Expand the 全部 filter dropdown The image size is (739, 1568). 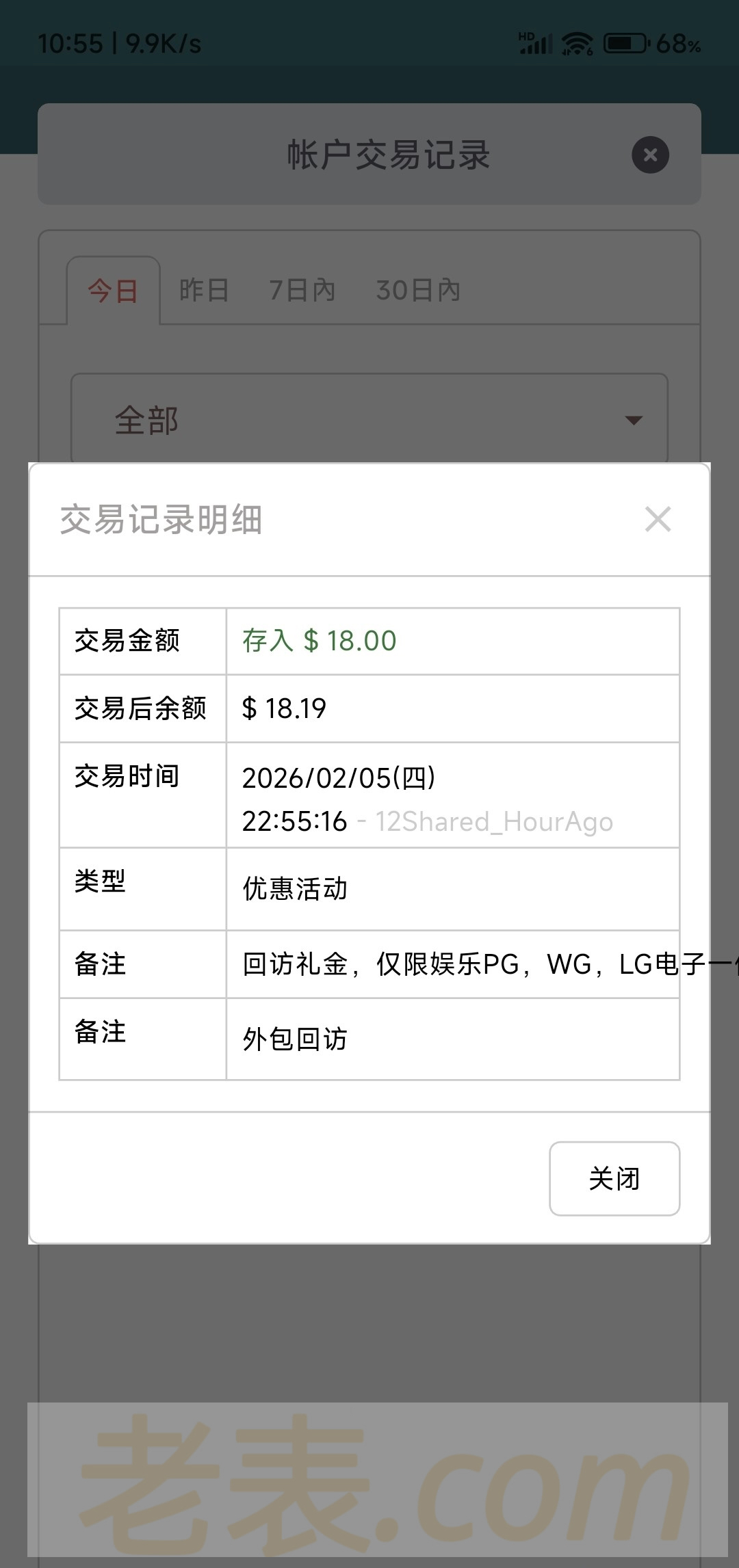(369, 419)
